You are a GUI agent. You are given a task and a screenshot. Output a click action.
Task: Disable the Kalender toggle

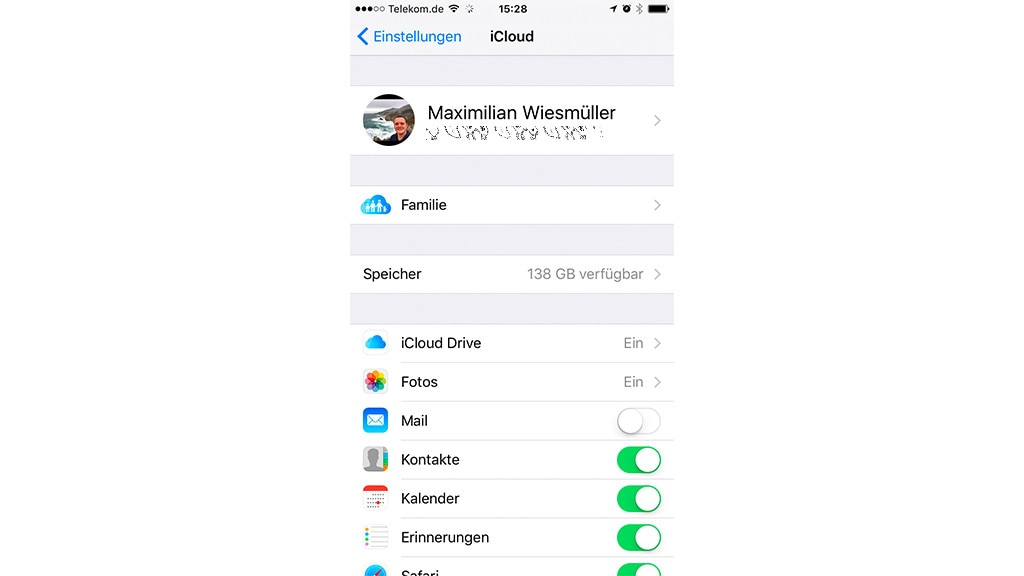(638, 499)
